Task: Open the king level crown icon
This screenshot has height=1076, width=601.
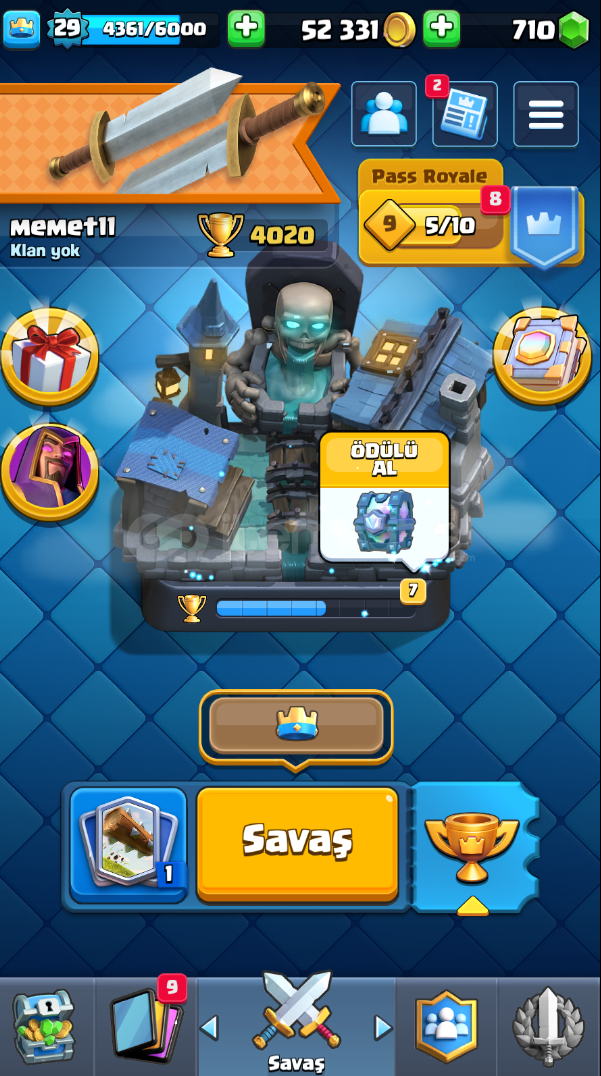Action: coord(21,29)
